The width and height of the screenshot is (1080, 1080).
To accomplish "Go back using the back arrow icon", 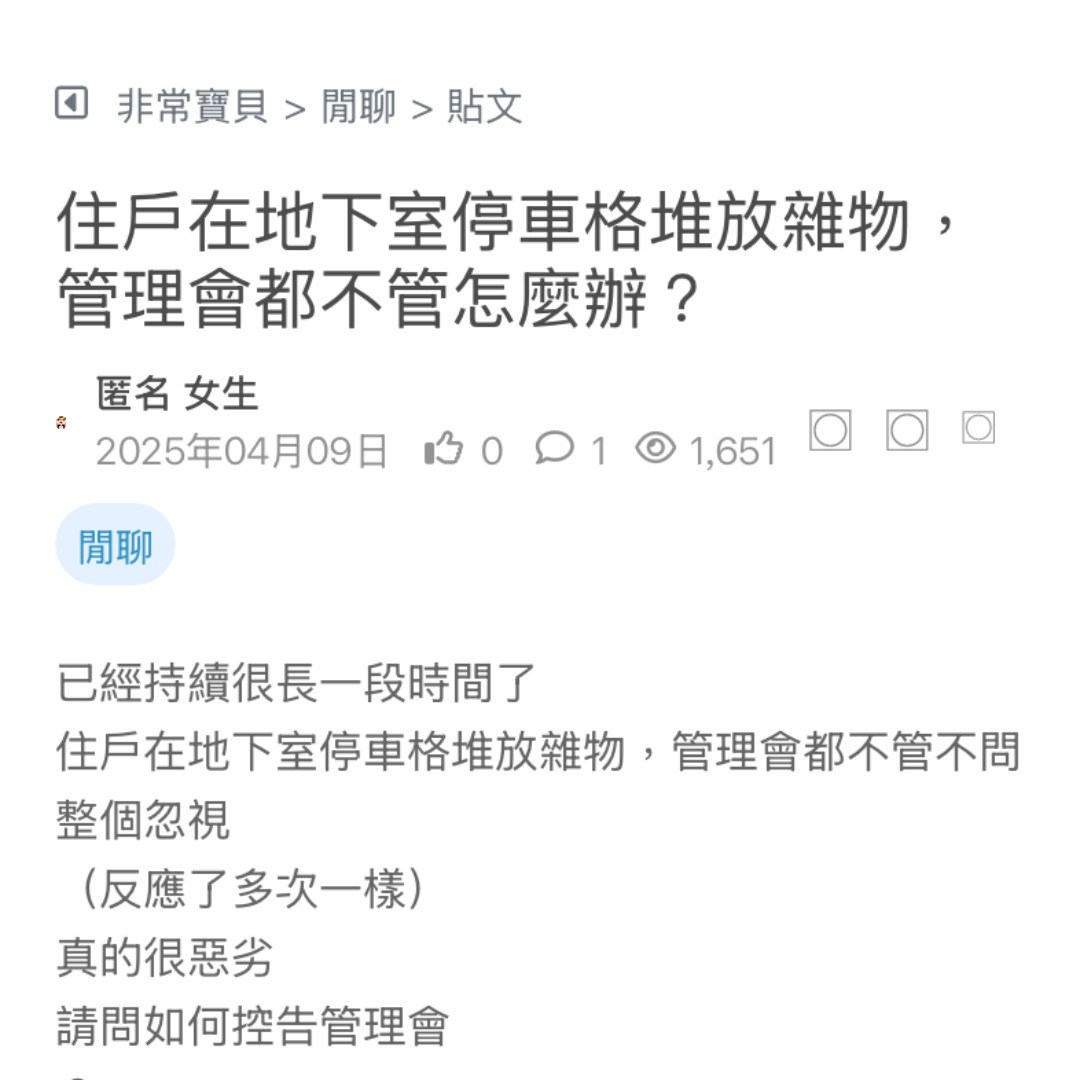I will click(x=71, y=103).
